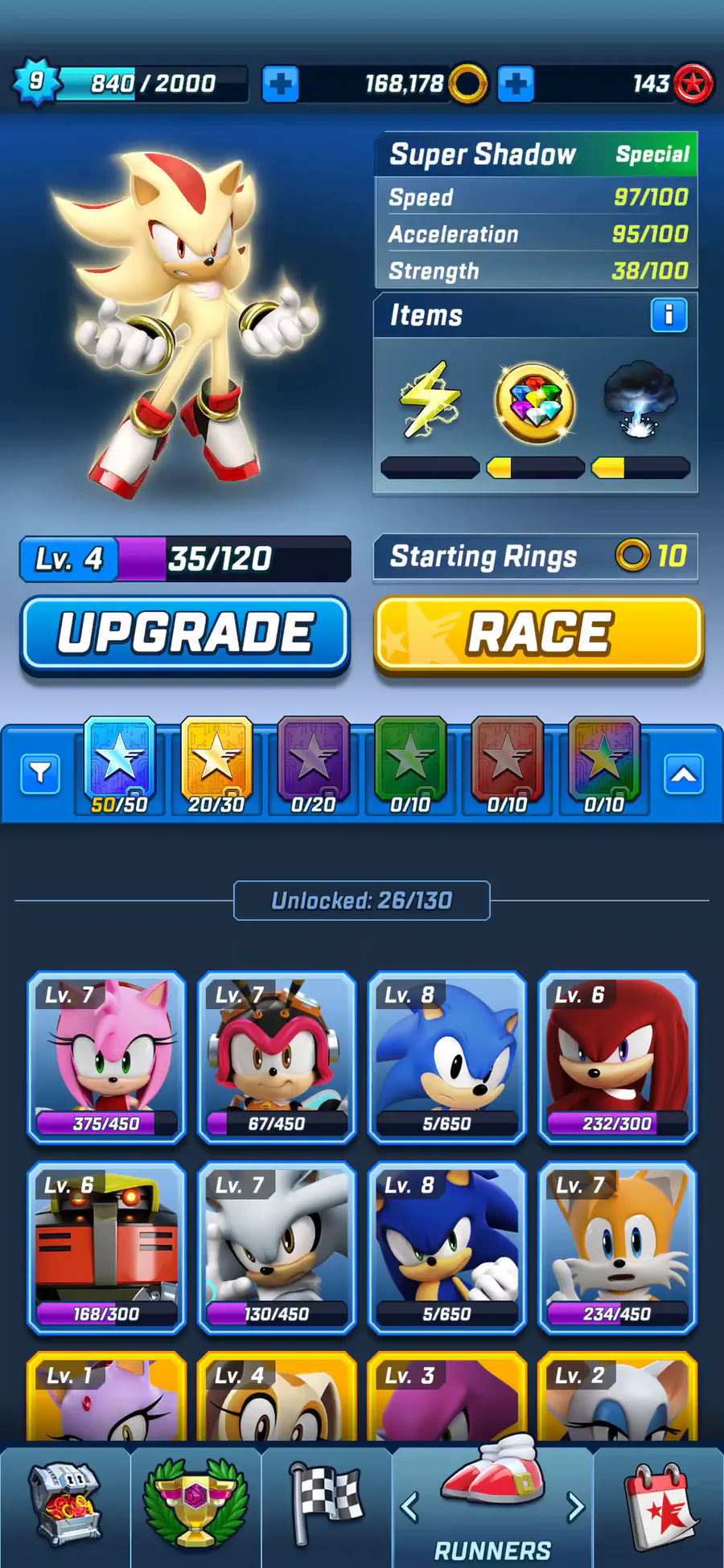This screenshot has height=1568, width=724.
Task: Open the runner filter funnel
Action: click(x=40, y=774)
